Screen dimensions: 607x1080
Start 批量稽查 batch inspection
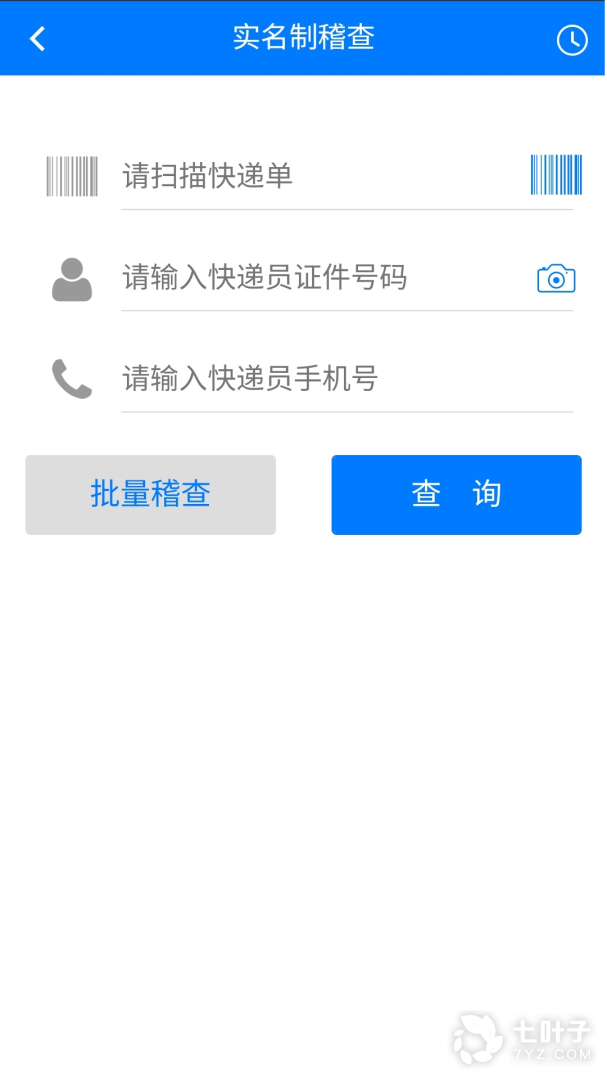150,495
